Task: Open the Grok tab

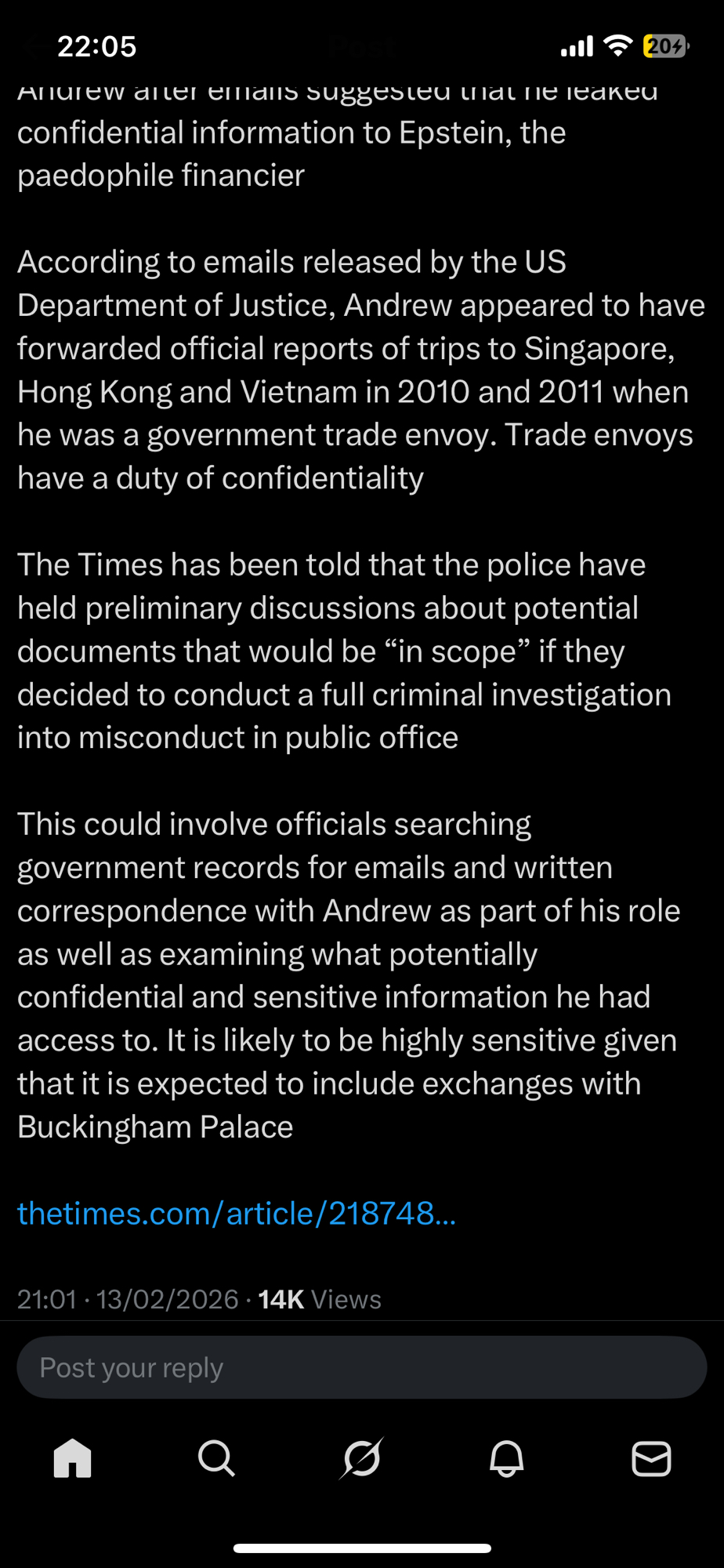Action: tap(361, 1458)
